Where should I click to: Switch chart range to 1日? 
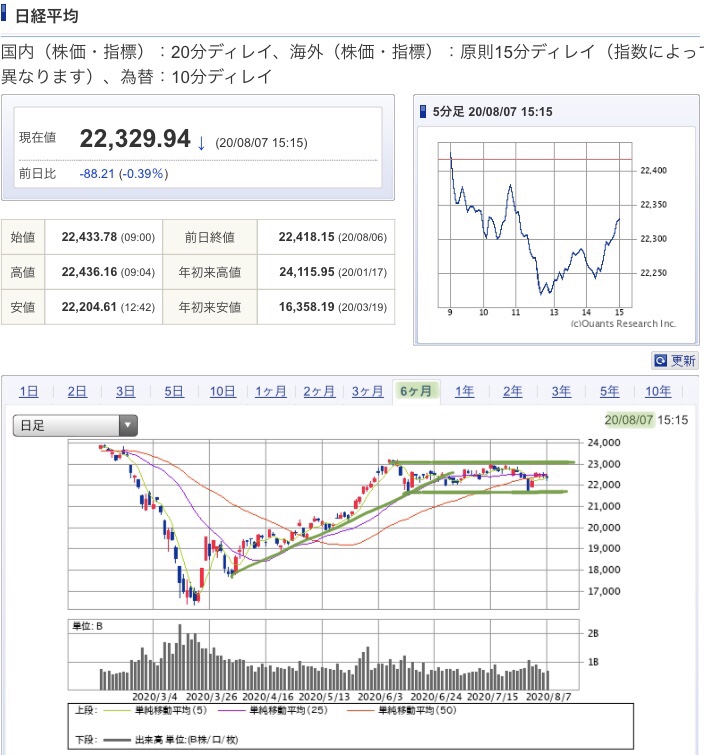(29, 391)
